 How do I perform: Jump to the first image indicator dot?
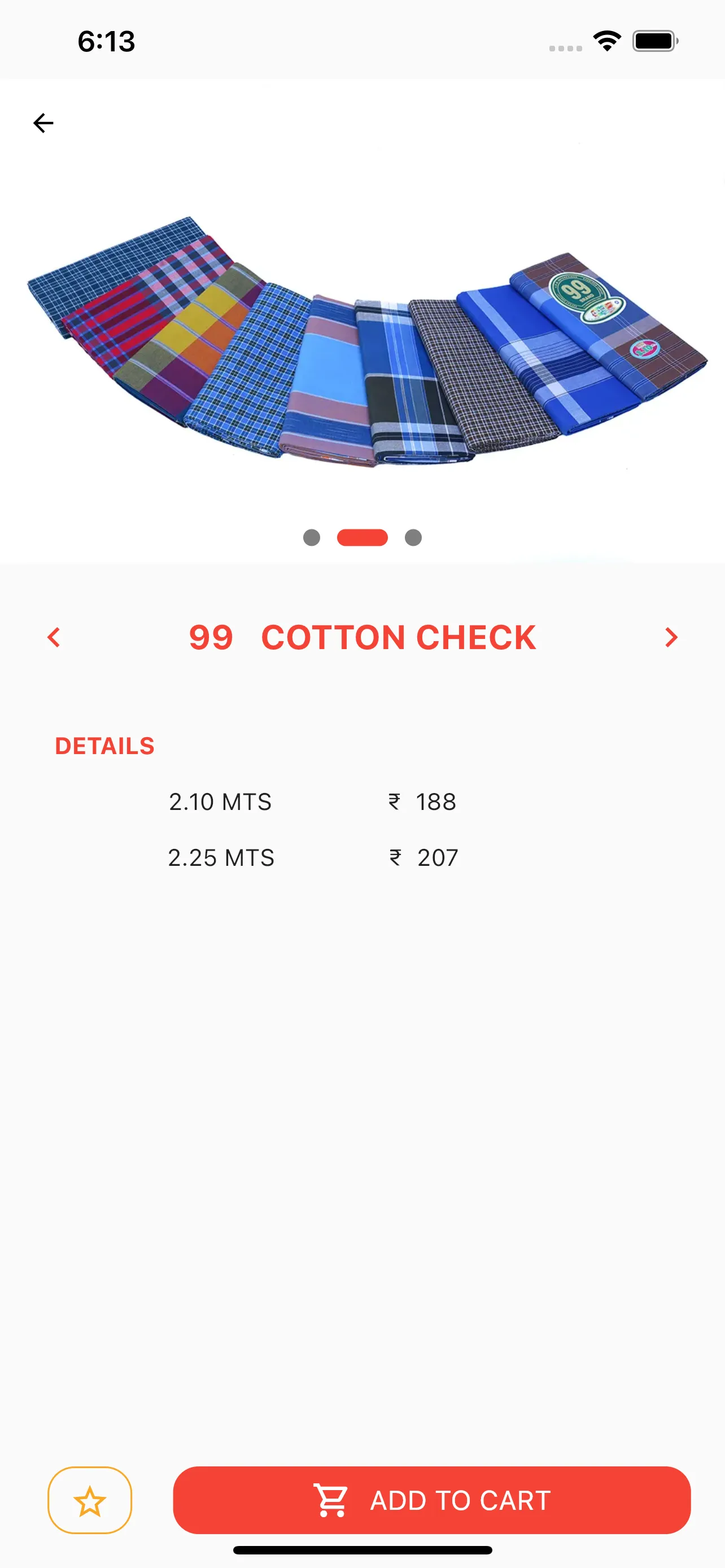312,537
